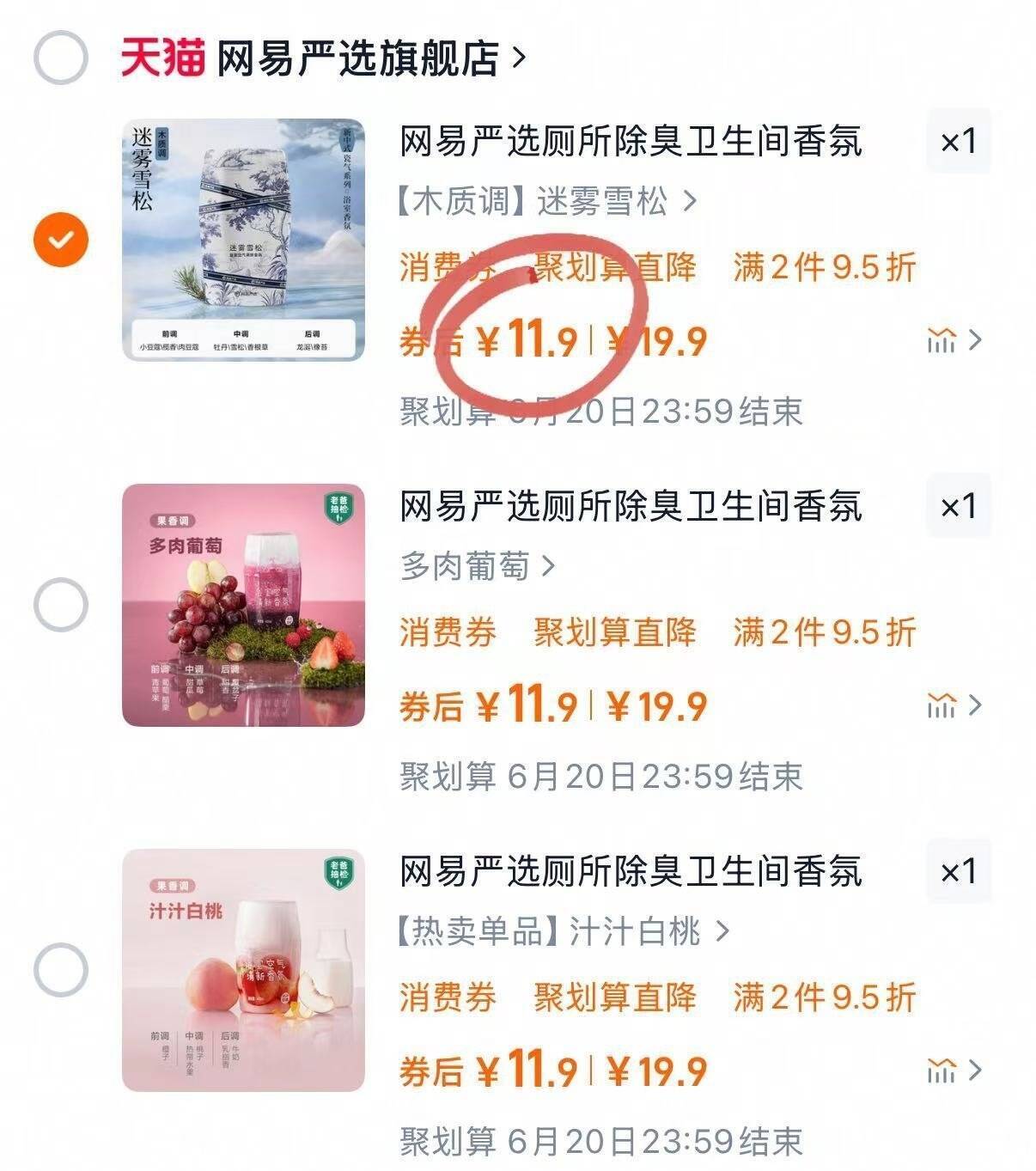Adjust quantity ×1 for 迷雾雪松
Screen dimensions: 1036x1171
point(958,141)
